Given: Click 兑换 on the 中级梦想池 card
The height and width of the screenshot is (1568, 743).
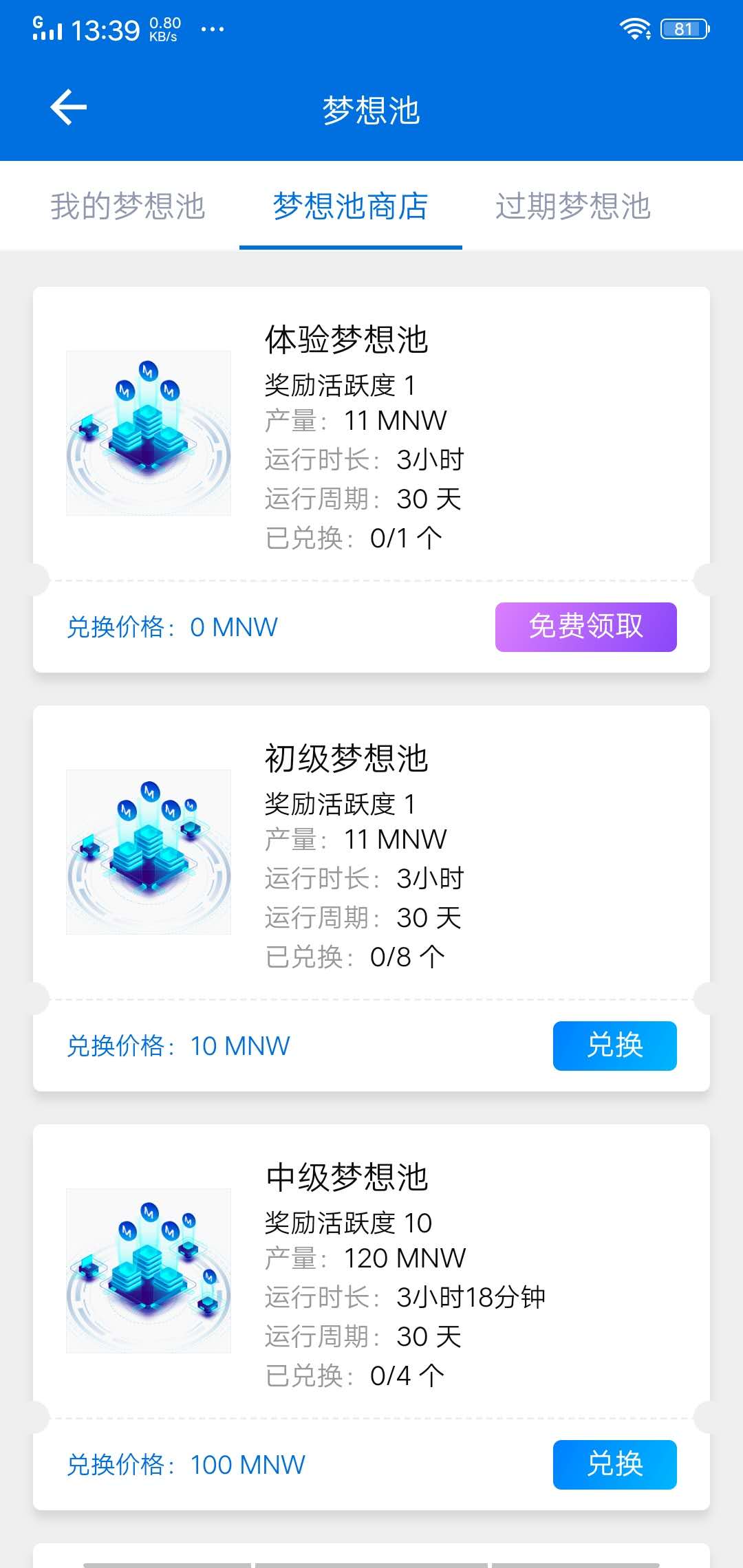Looking at the screenshot, I should point(614,1465).
